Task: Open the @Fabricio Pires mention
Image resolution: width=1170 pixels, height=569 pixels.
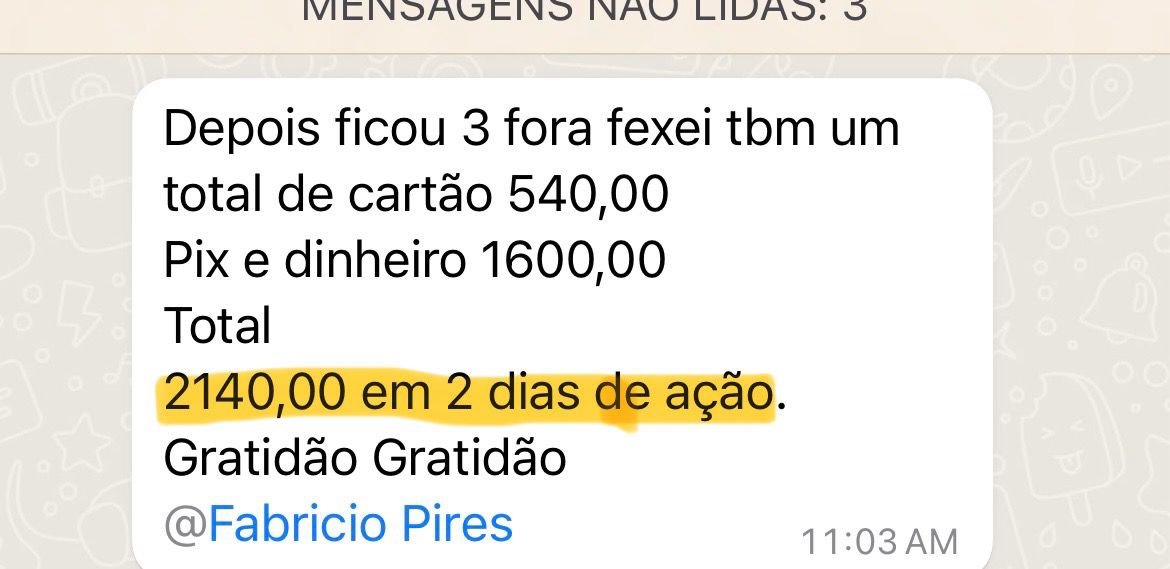Action: click(339, 525)
